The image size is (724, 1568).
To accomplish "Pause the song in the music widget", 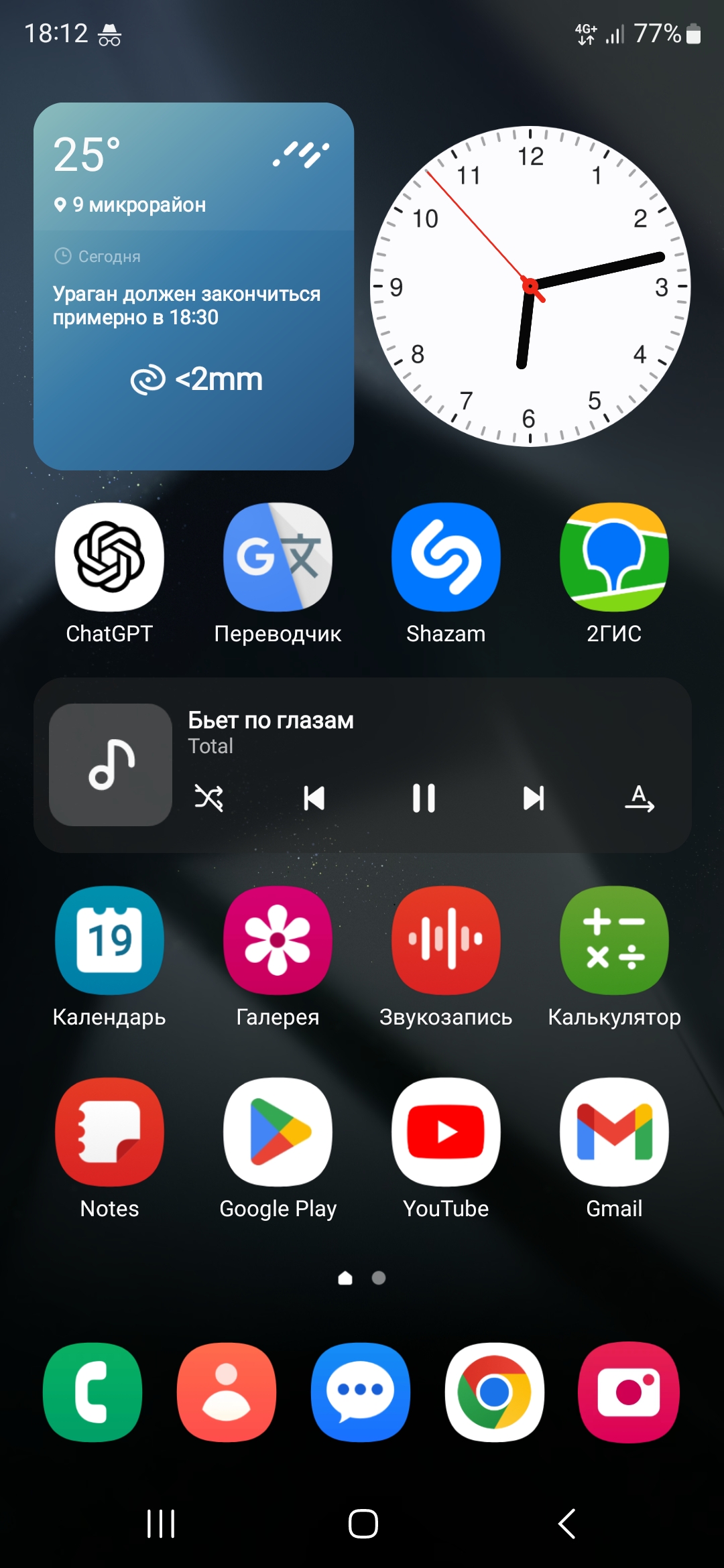I will [424, 798].
